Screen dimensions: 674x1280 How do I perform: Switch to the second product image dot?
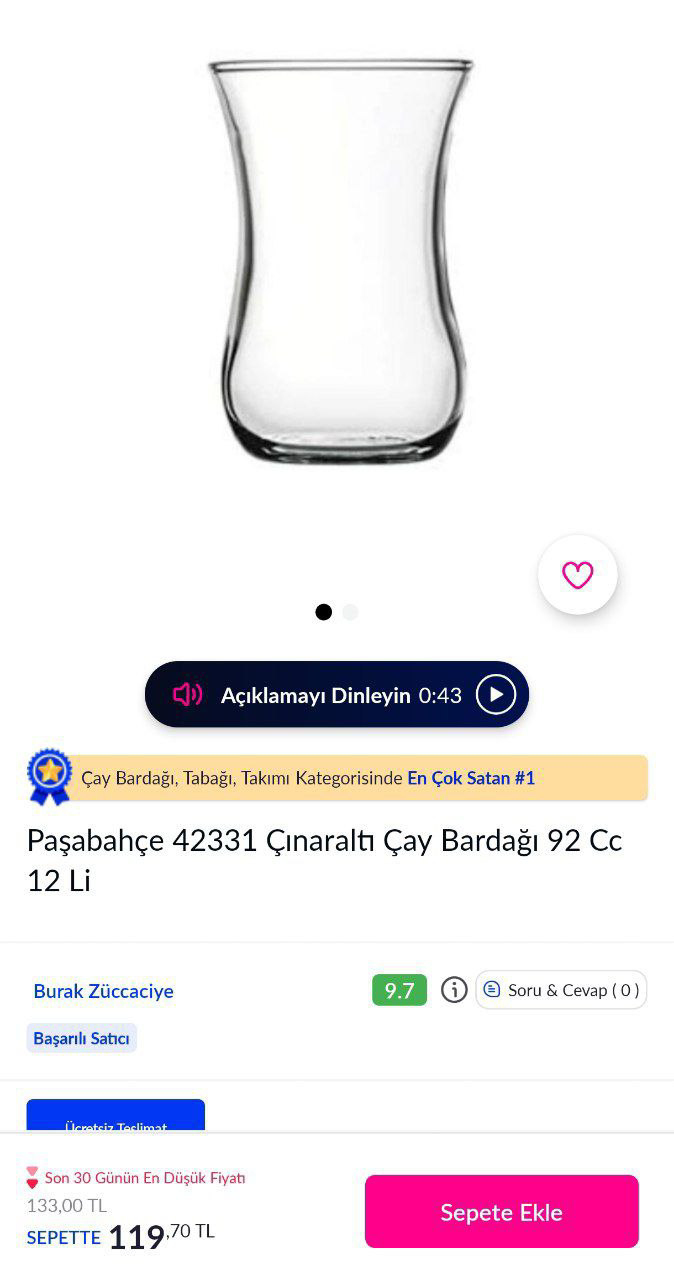click(350, 612)
